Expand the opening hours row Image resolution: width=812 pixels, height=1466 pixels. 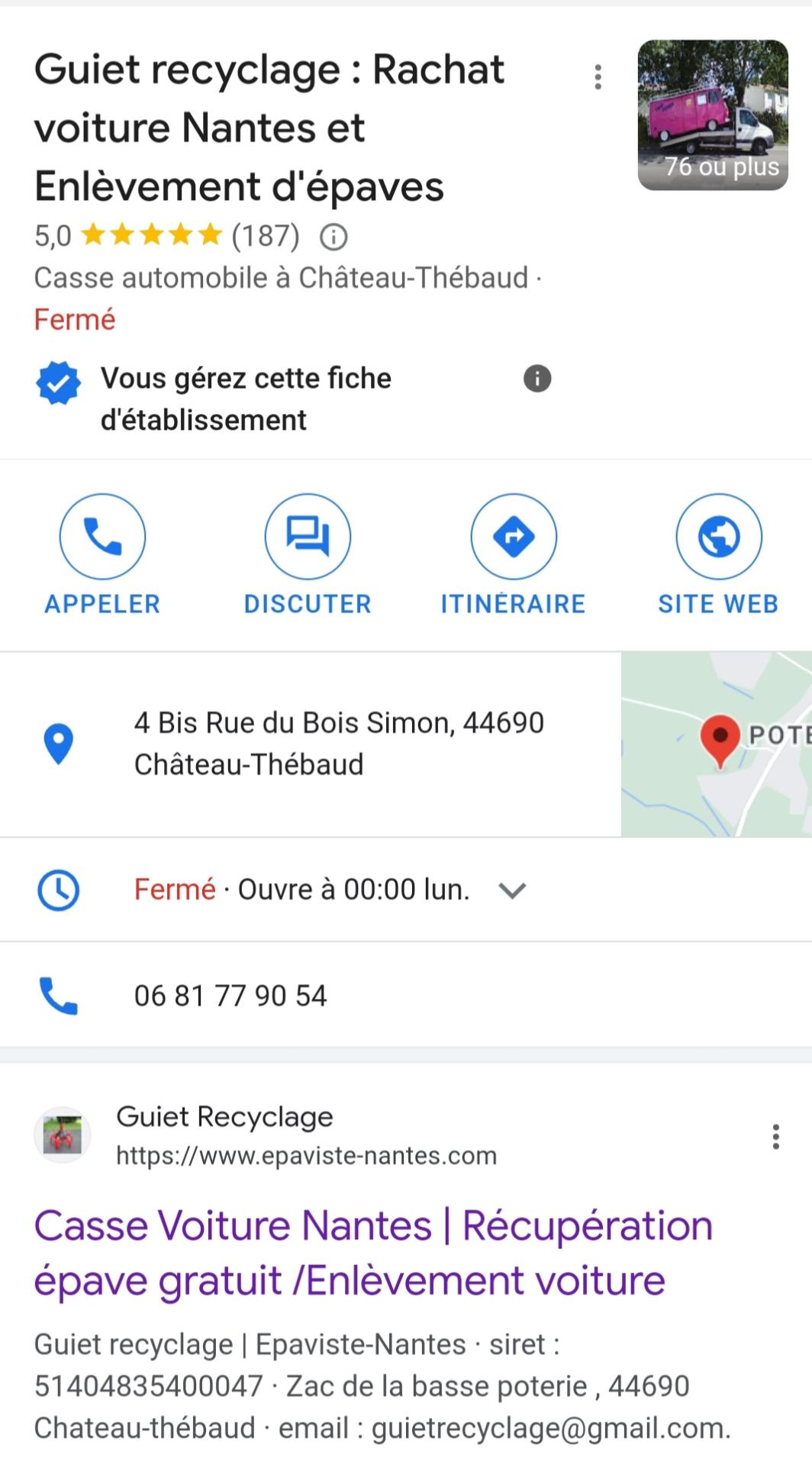pyautogui.click(x=511, y=890)
